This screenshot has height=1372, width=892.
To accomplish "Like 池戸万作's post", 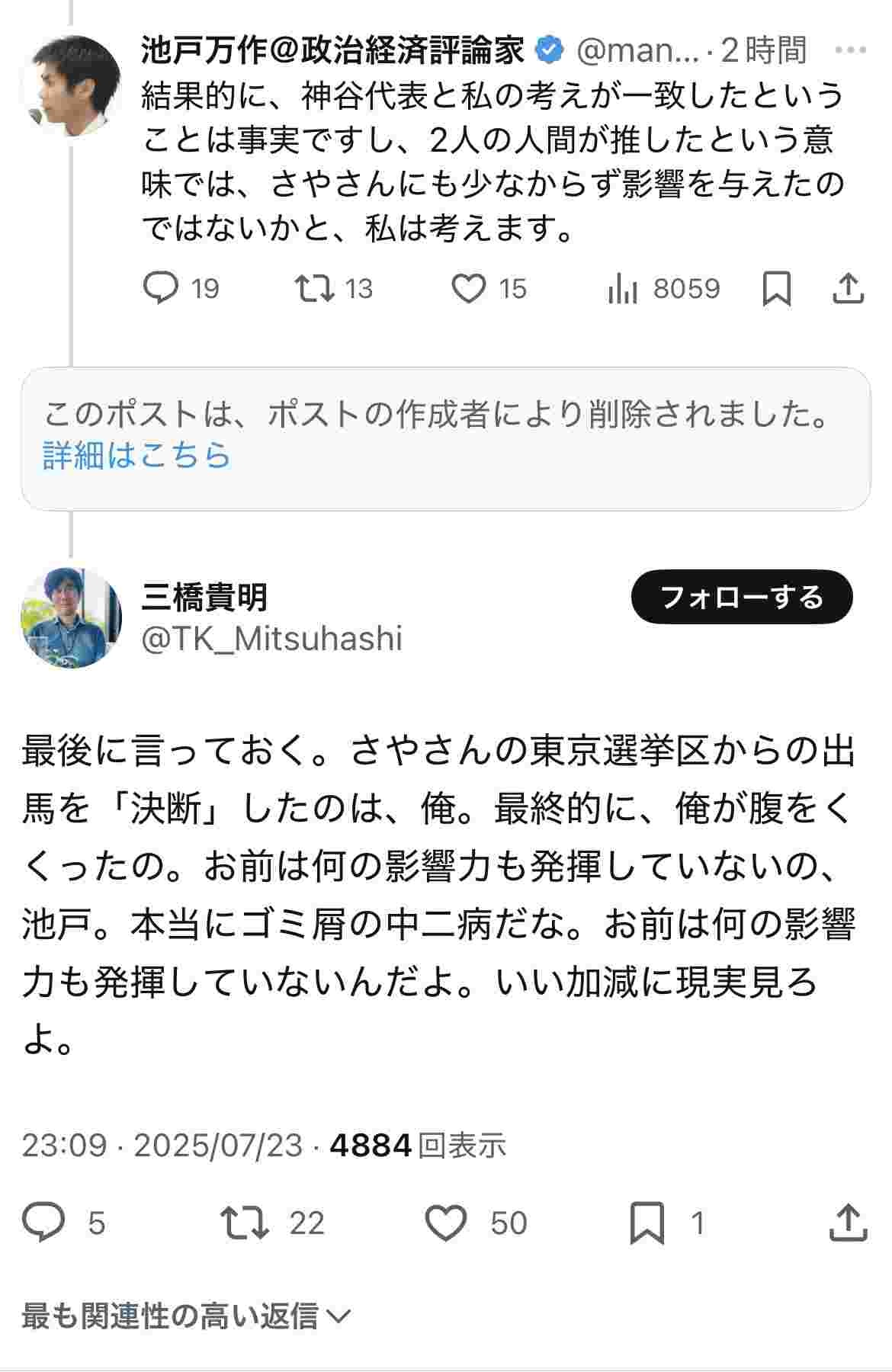I will click(468, 288).
